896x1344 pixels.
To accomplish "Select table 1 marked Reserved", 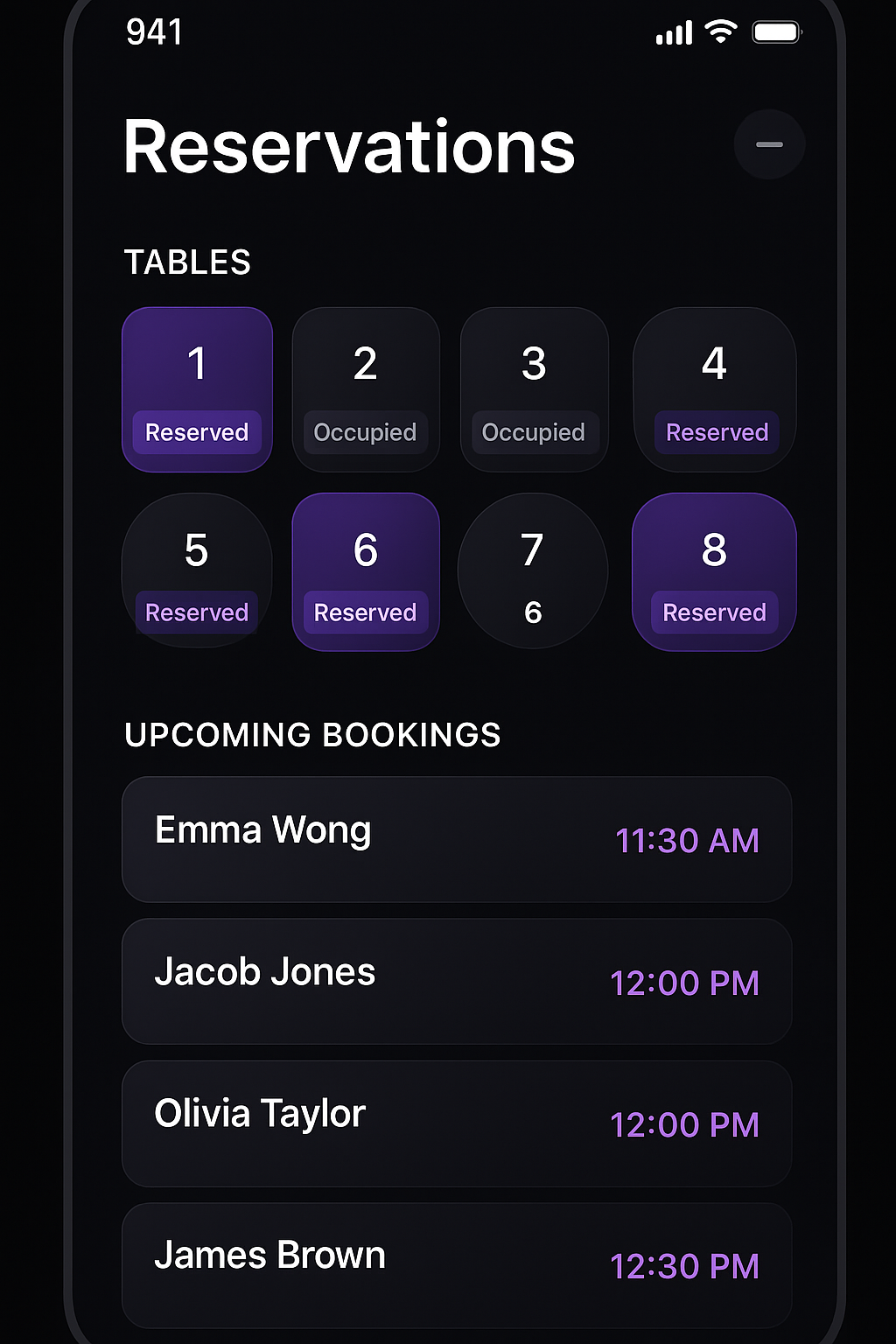I will click(x=197, y=389).
